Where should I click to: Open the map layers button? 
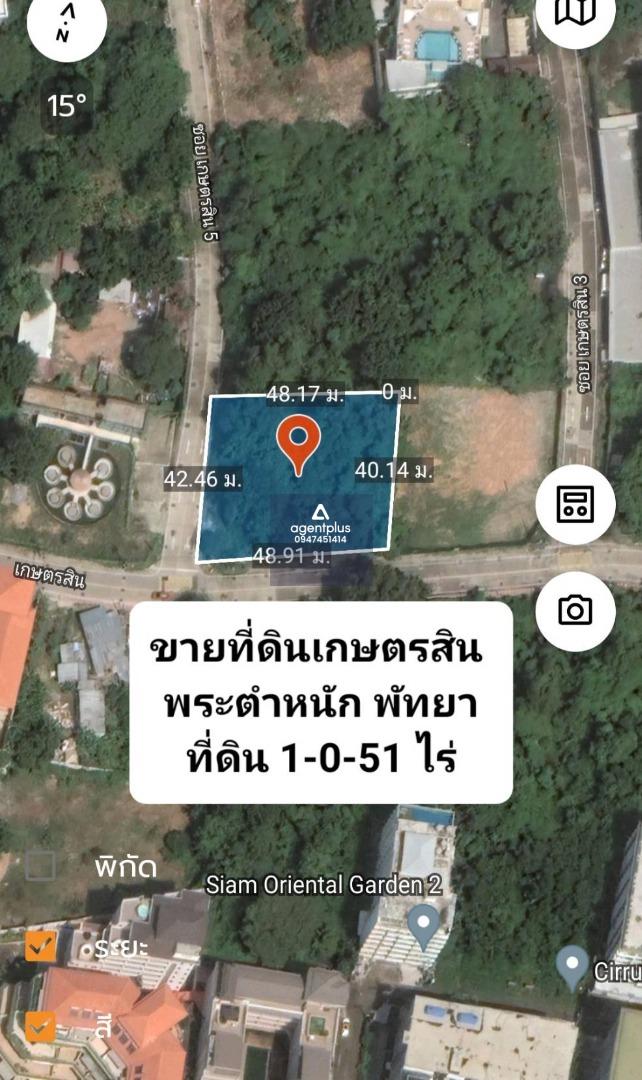pos(575,14)
